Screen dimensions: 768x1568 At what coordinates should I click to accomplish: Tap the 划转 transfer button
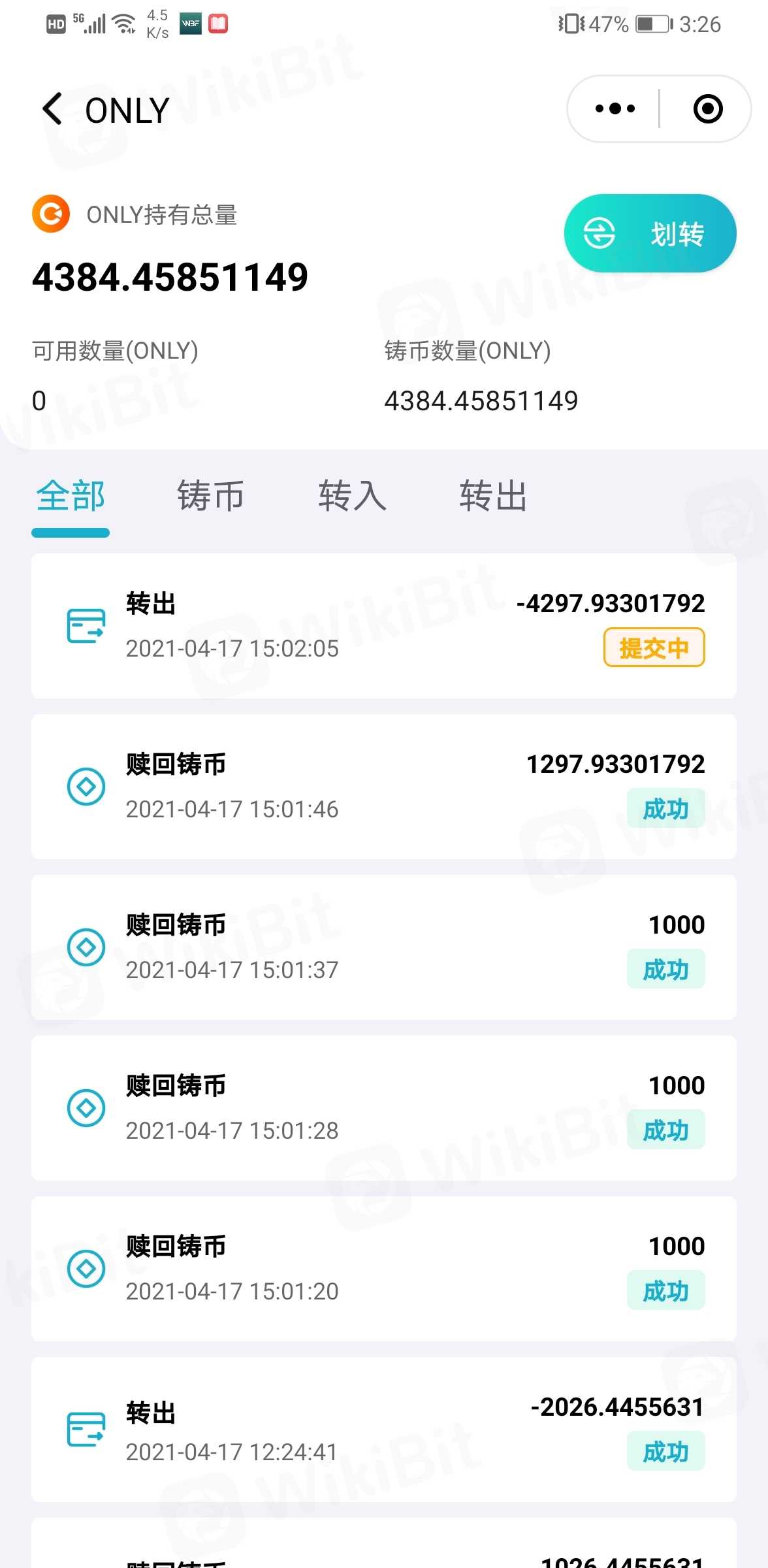click(x=650, y=233)
